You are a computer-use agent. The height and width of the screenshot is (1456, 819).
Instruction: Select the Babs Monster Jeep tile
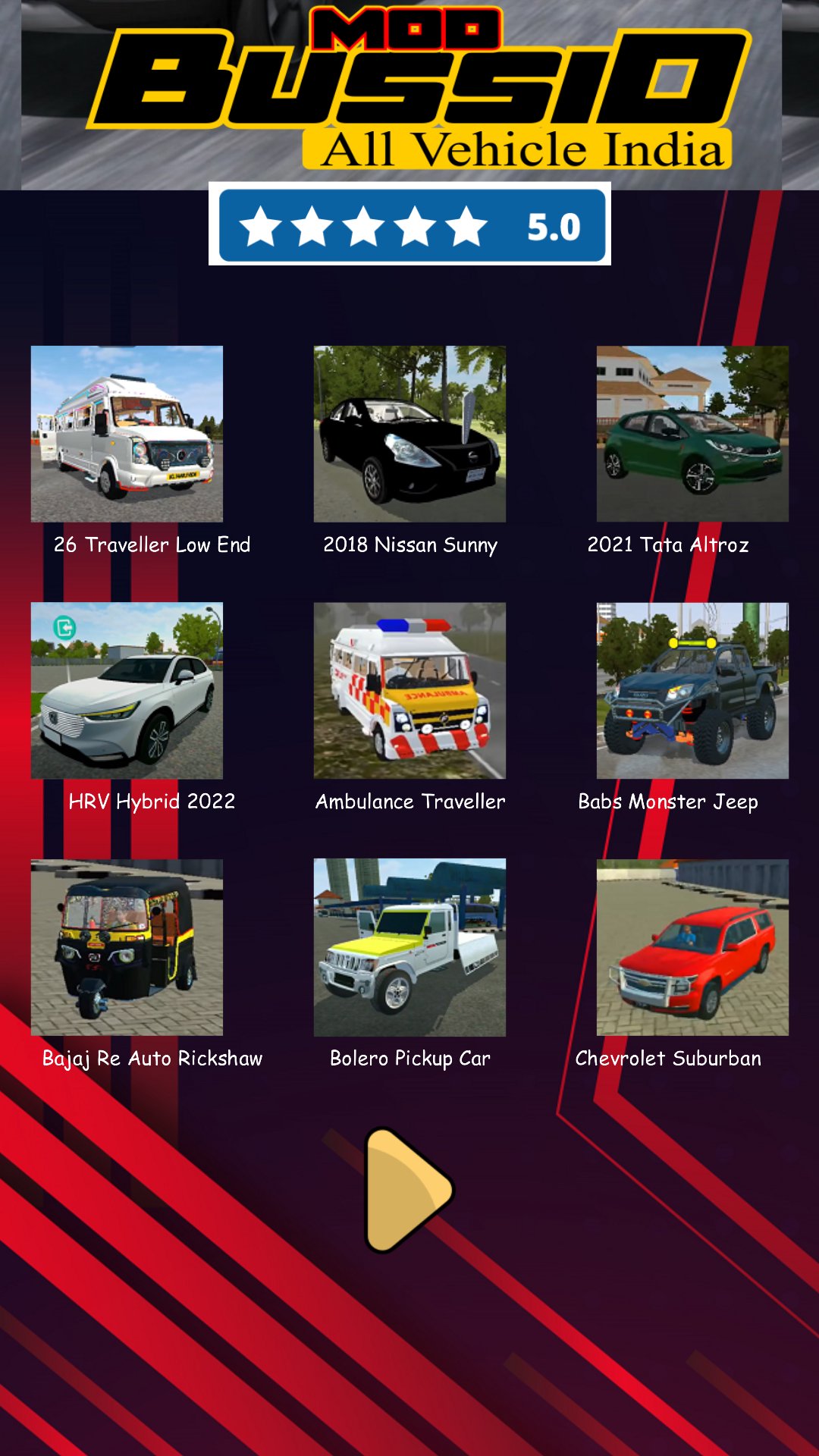pos(692,690)
